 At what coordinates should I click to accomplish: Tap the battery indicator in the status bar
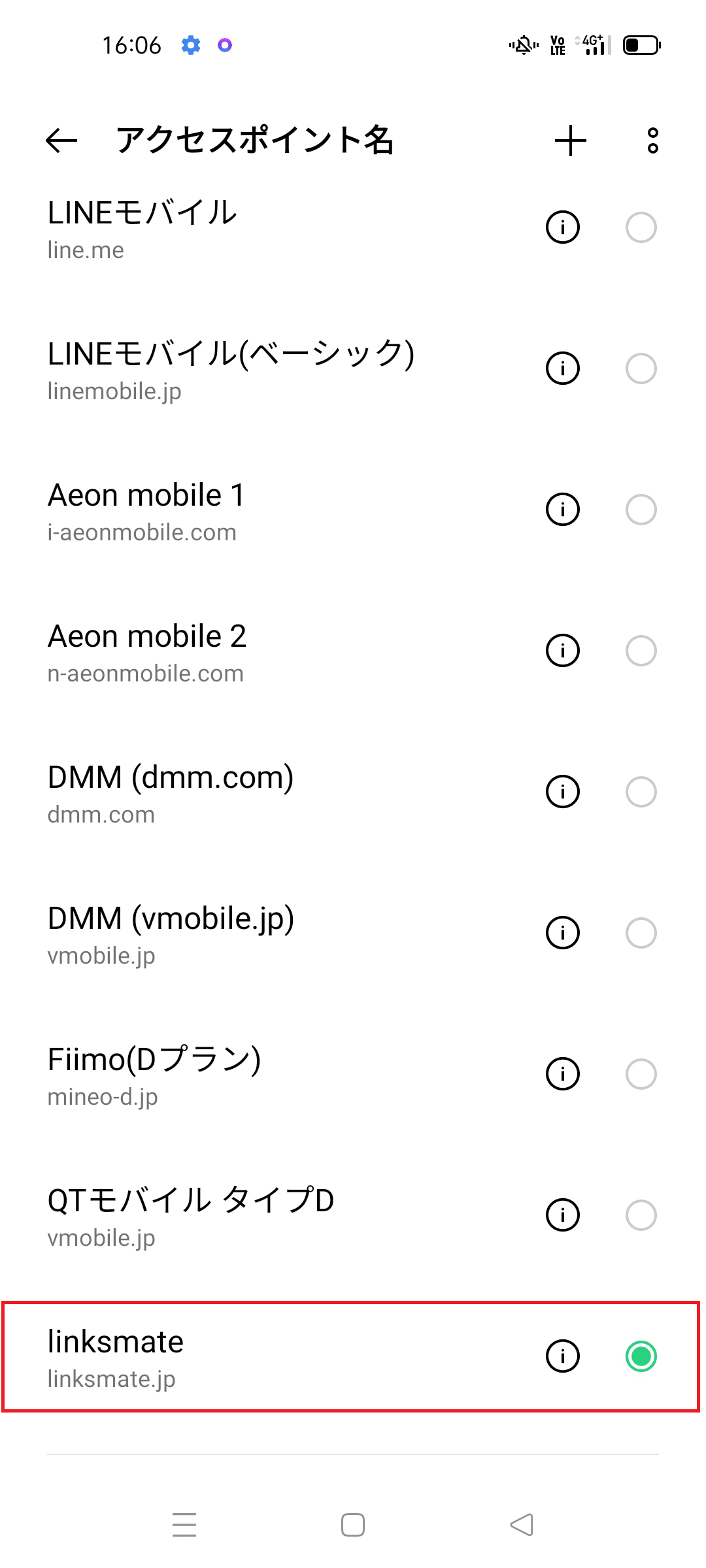(641, 44)
